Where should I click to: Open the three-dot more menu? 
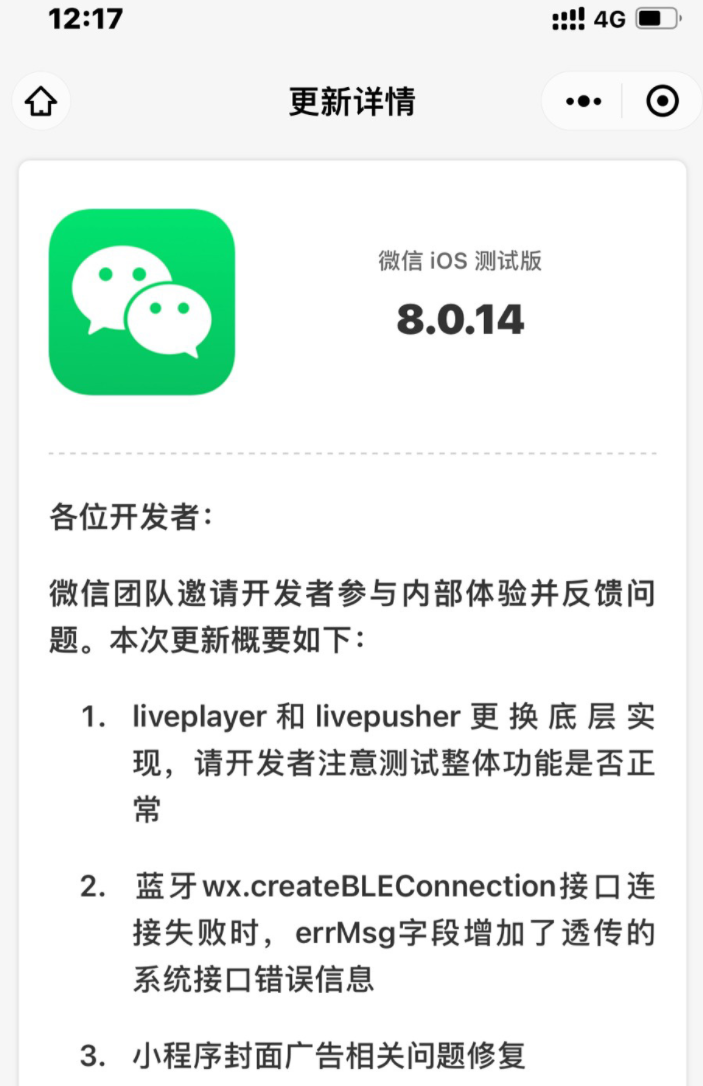pyautogui.click(x=583, y=101)
